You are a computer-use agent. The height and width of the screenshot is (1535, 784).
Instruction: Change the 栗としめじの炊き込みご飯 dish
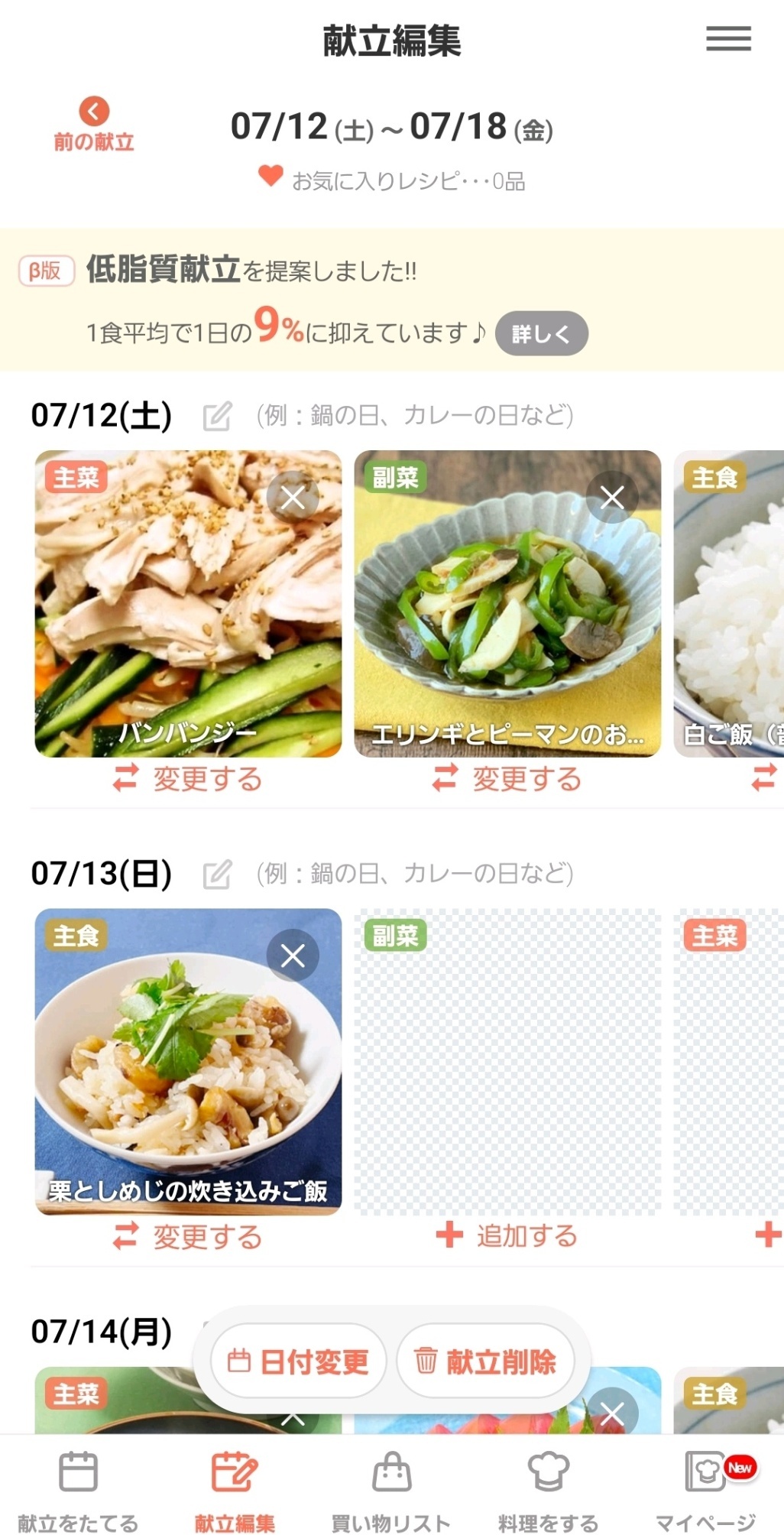188,1237
